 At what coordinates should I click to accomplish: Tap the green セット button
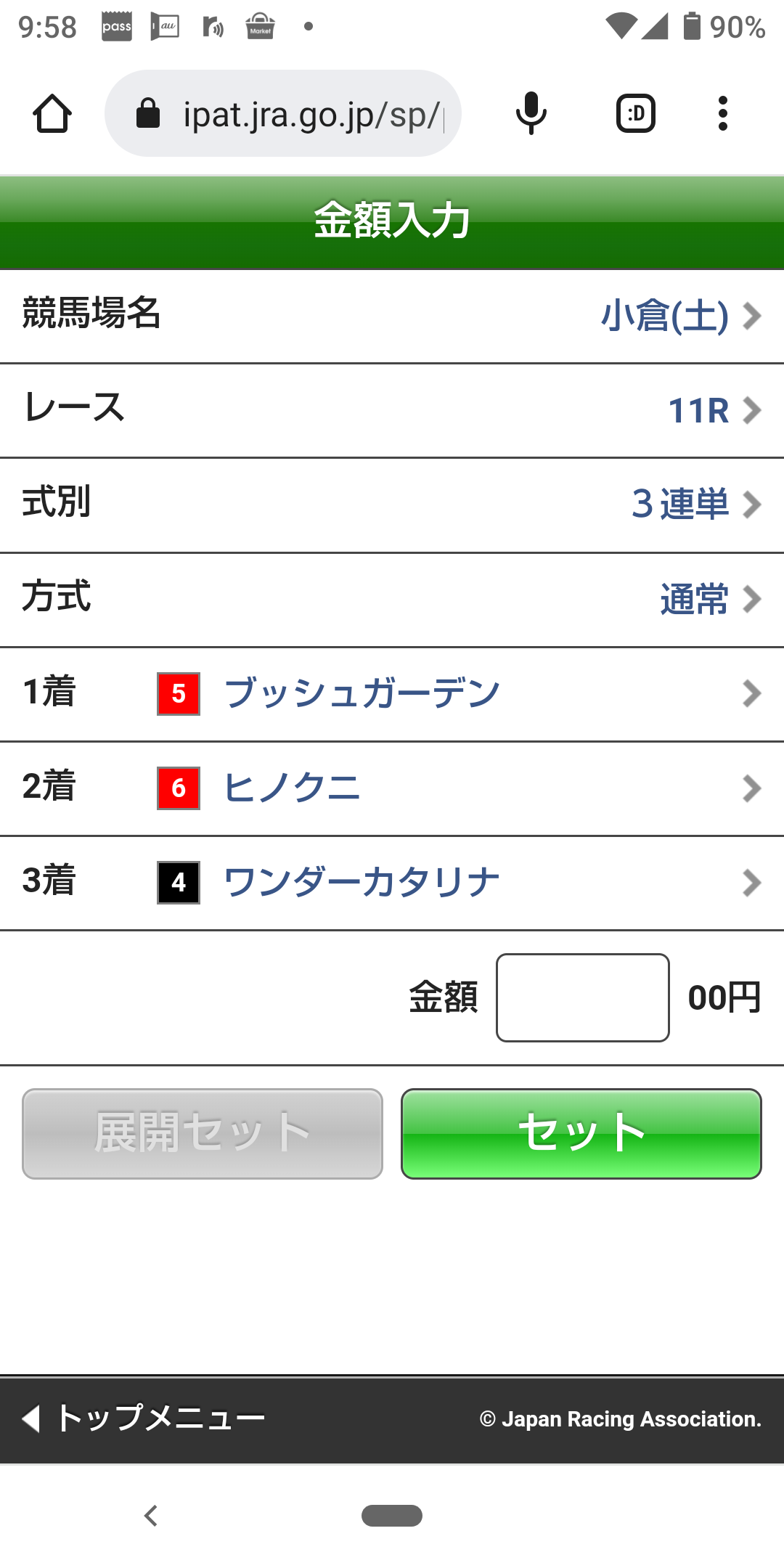click(581, 1133)
